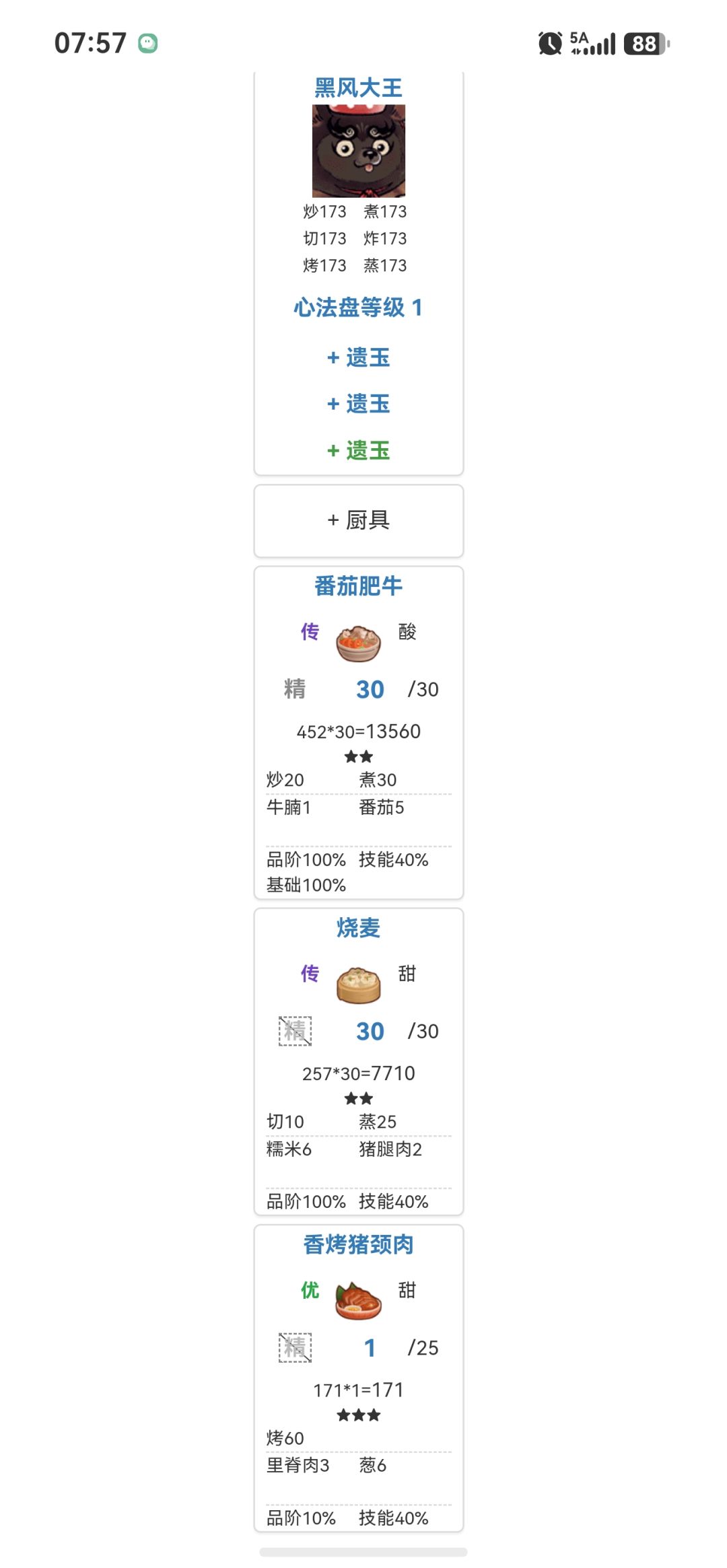Toggle 精 mark on 烧麦
Screen dimensions: 727x1568
click(x=295, y=1031)
